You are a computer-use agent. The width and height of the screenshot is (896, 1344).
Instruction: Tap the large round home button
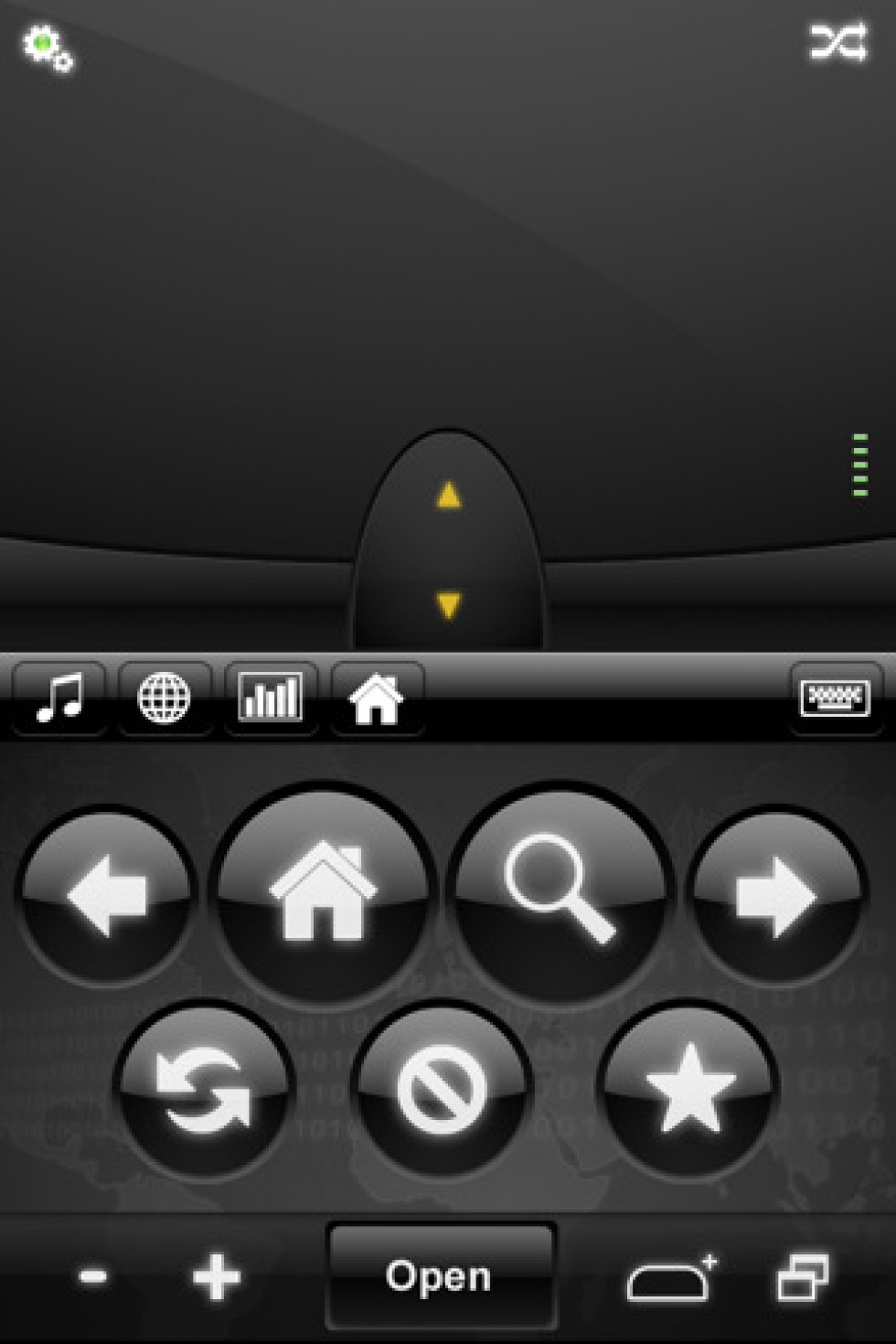[323, 891]
